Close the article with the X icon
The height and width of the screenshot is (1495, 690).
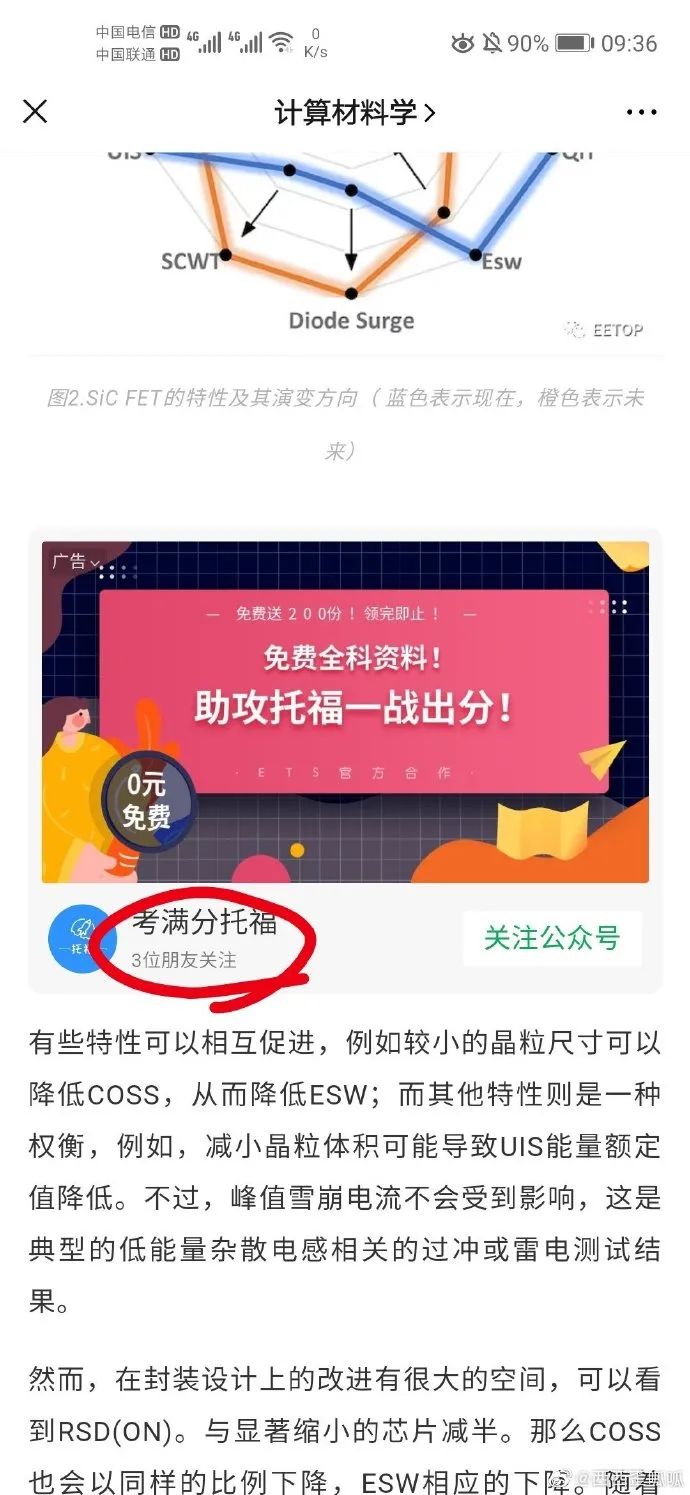coord(35,111)
